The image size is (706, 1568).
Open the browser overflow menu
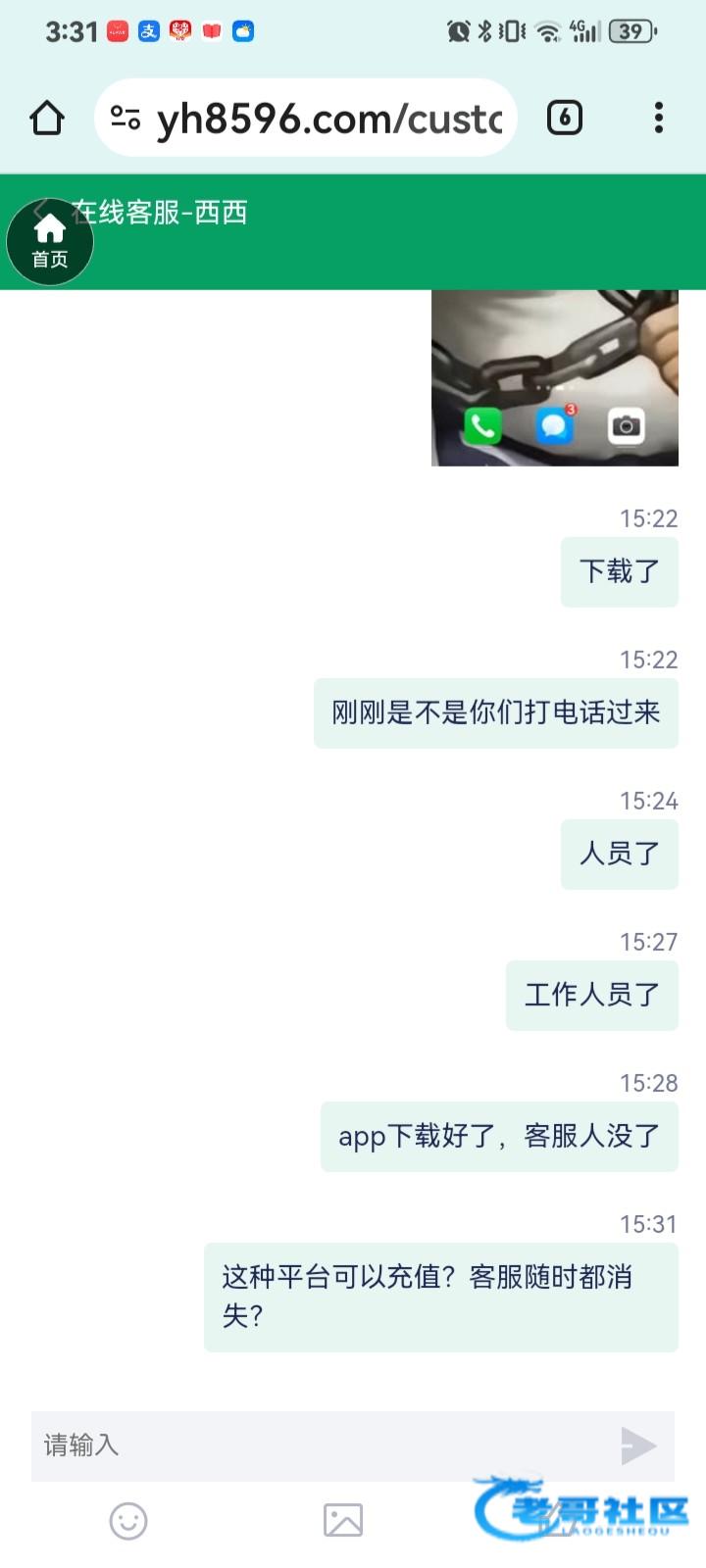[659, 118]
